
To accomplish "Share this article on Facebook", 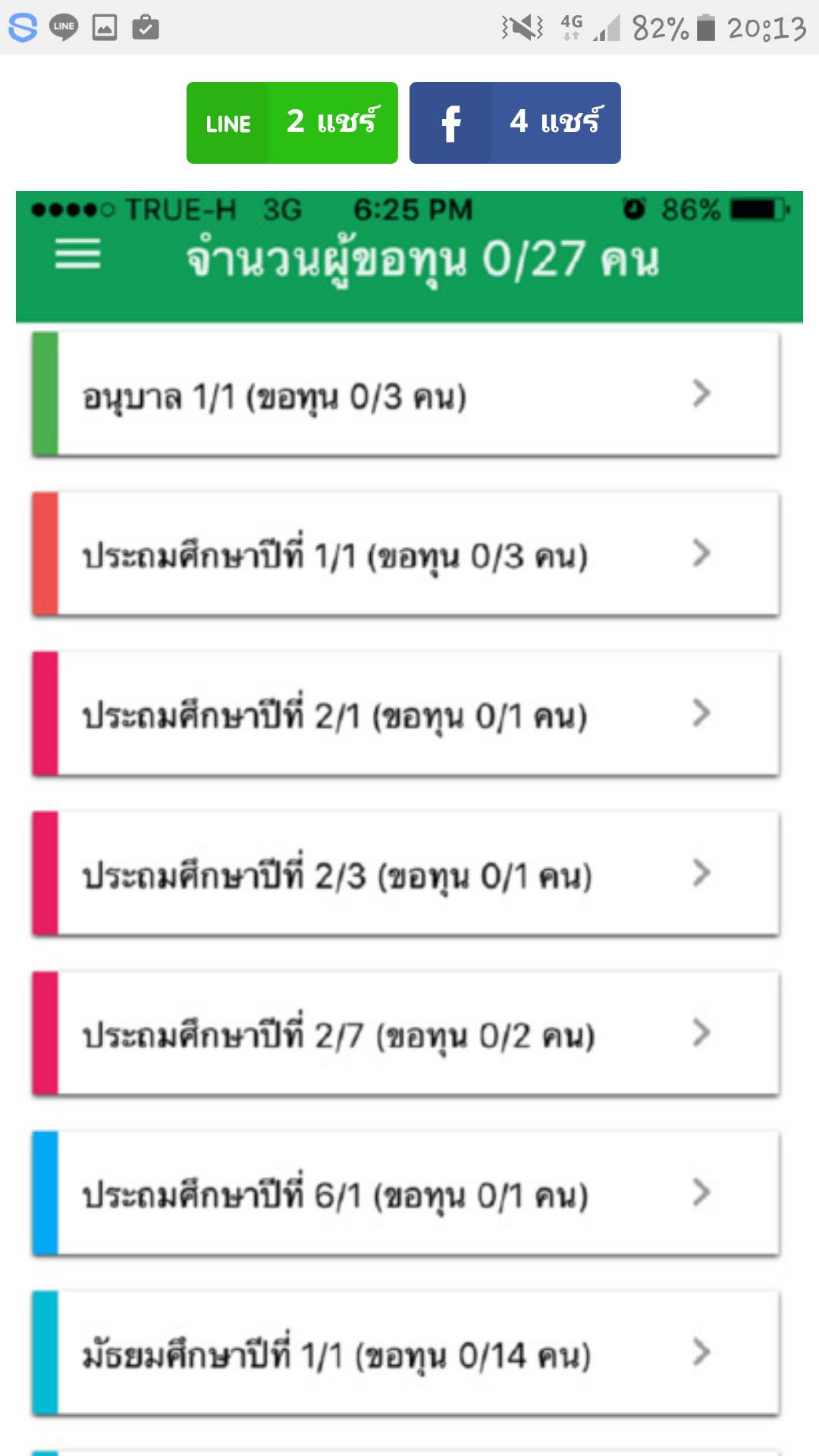I will pyautogui.click(x=515, y=123).
